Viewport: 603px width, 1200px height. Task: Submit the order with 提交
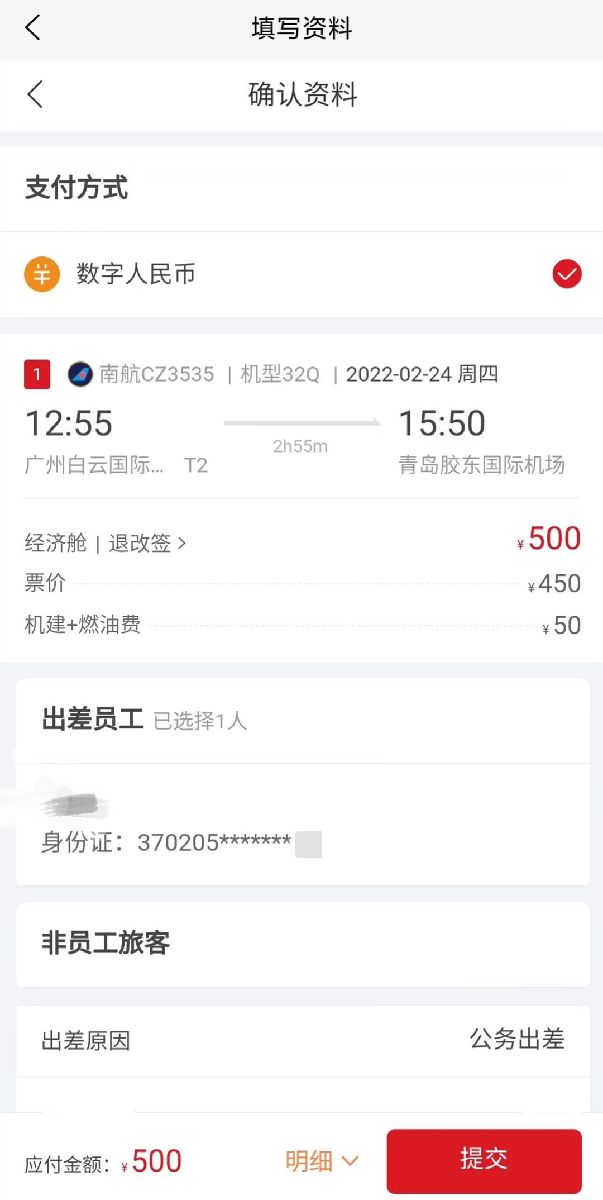click(484, 1160)
